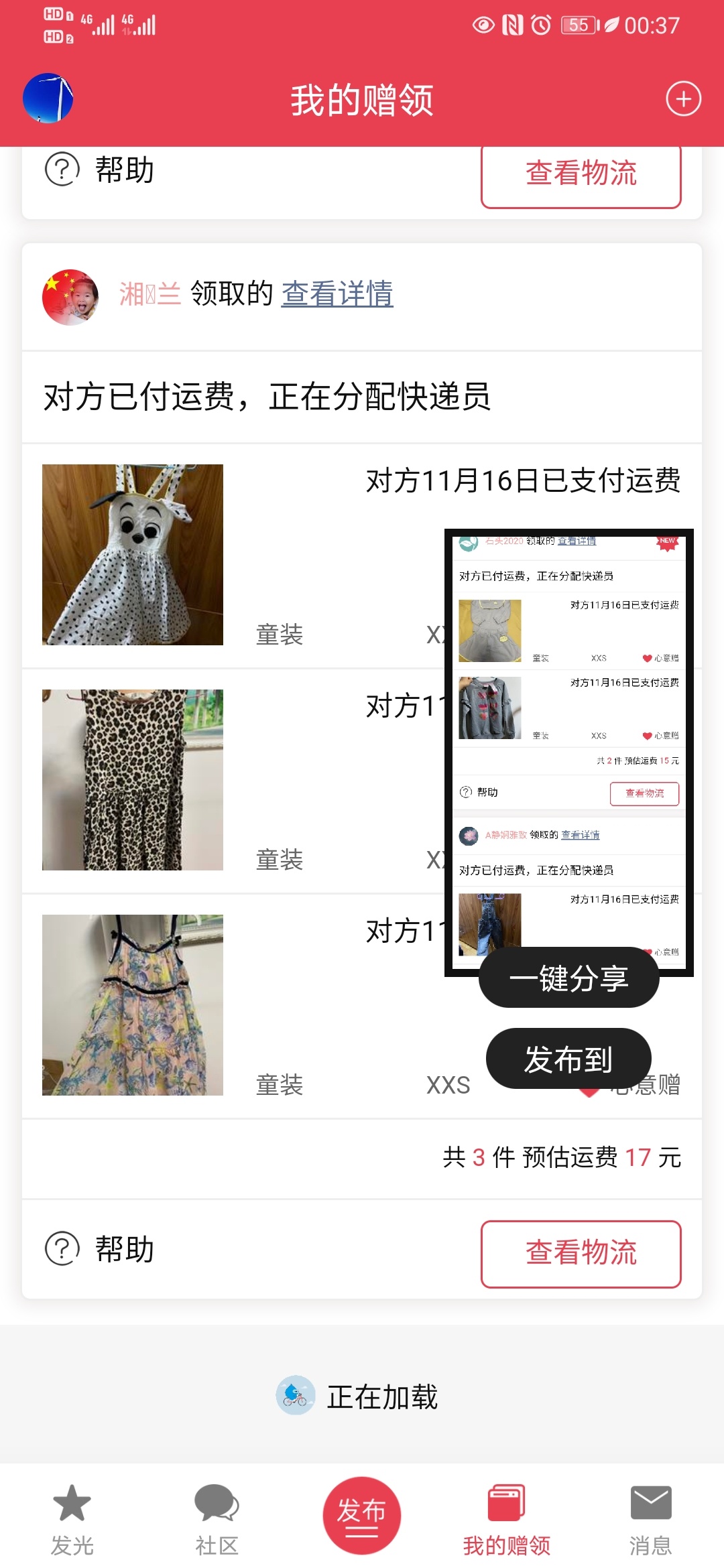
Task: Tap the 一键分享 button
Action: tap(568, 978)
